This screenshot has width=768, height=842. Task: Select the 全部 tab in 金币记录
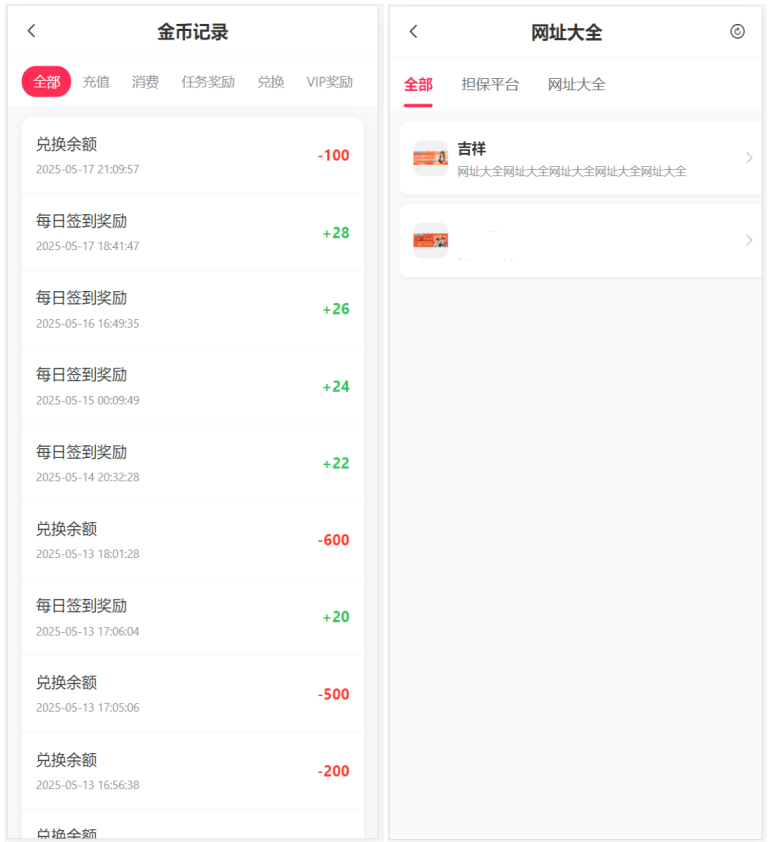(46, 82)
